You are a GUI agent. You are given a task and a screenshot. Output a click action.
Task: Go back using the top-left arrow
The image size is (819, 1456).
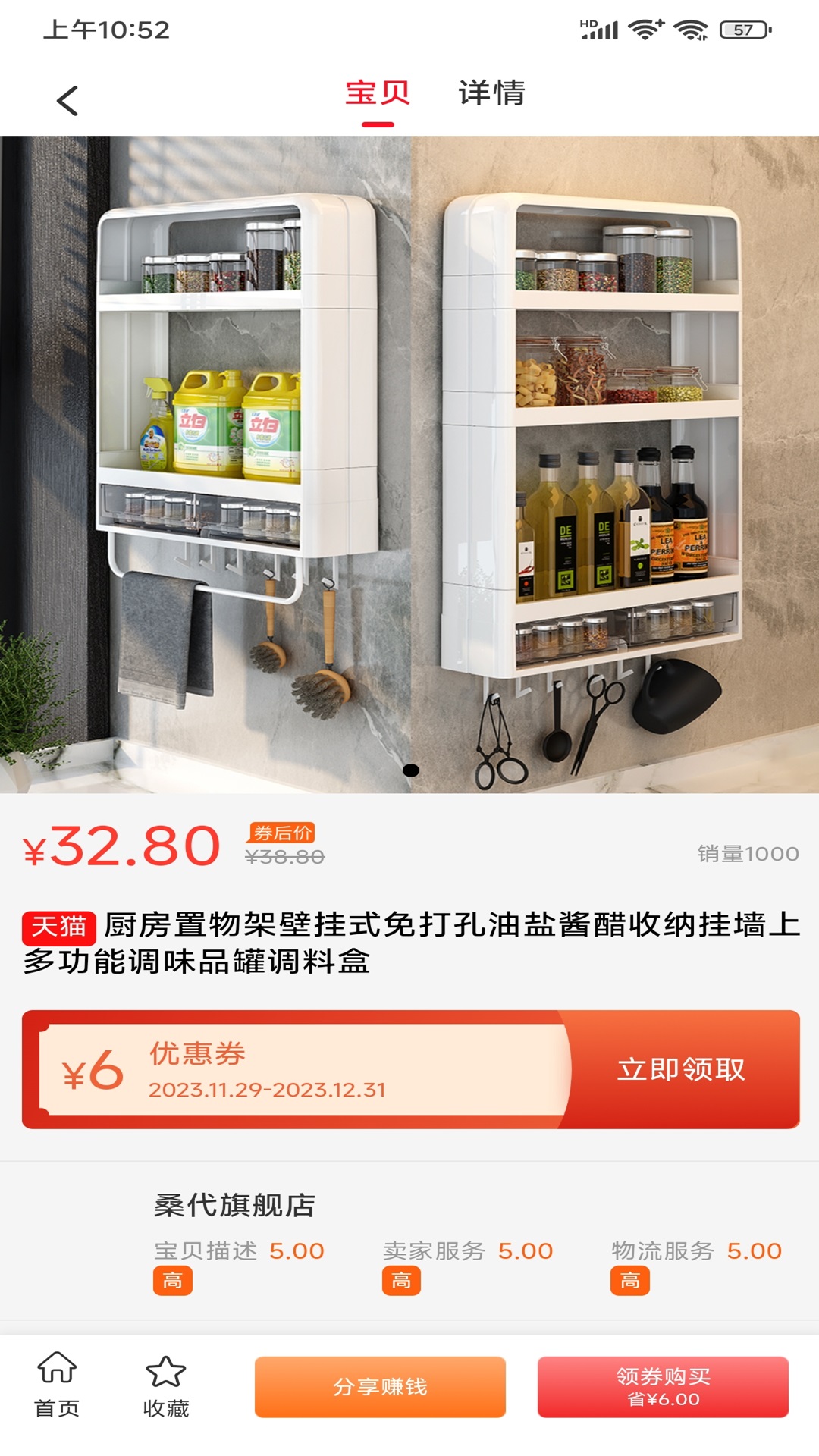coord(67,101)
